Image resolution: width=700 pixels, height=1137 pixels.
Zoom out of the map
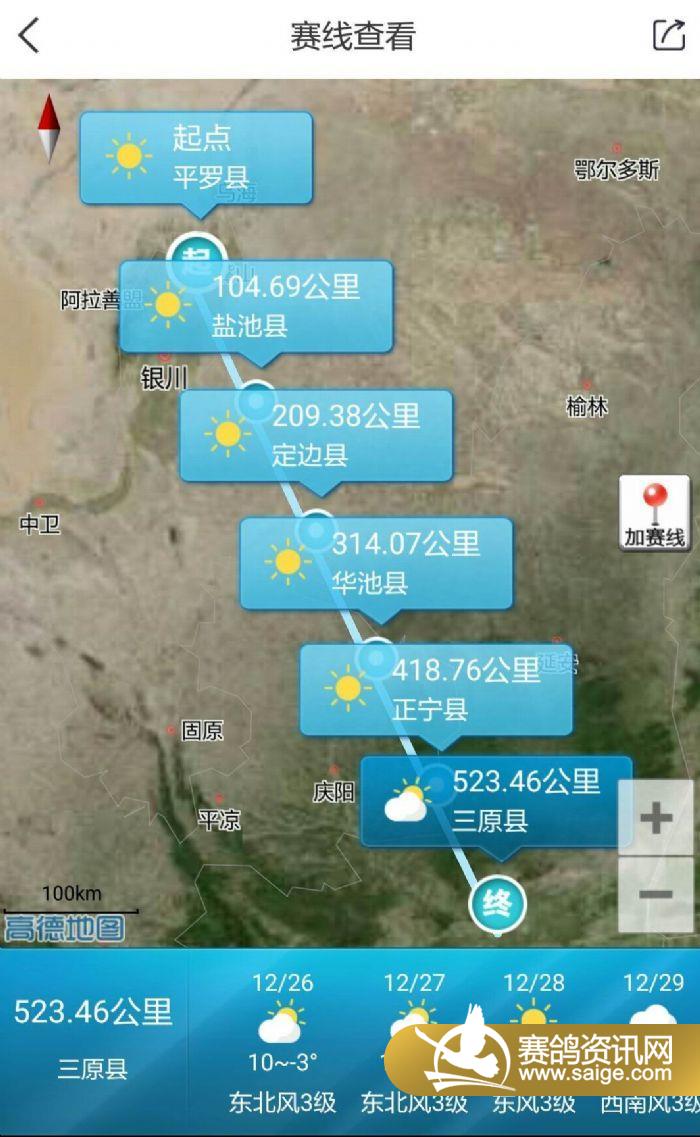click(x=656, y=894)
